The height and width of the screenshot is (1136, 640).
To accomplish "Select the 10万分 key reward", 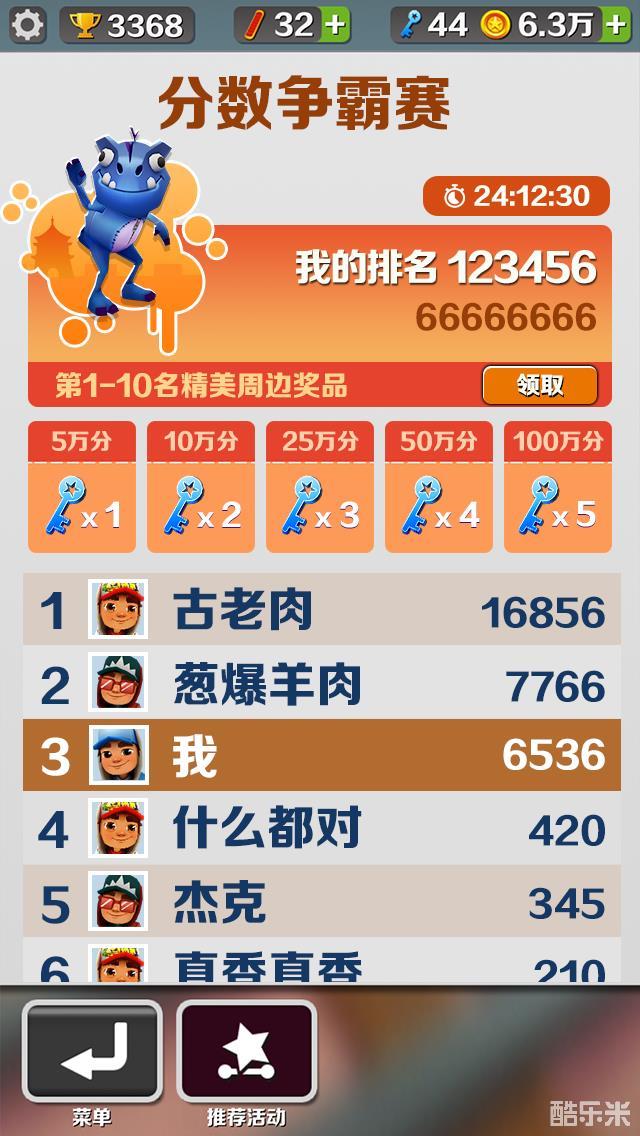I will point(201,488).
